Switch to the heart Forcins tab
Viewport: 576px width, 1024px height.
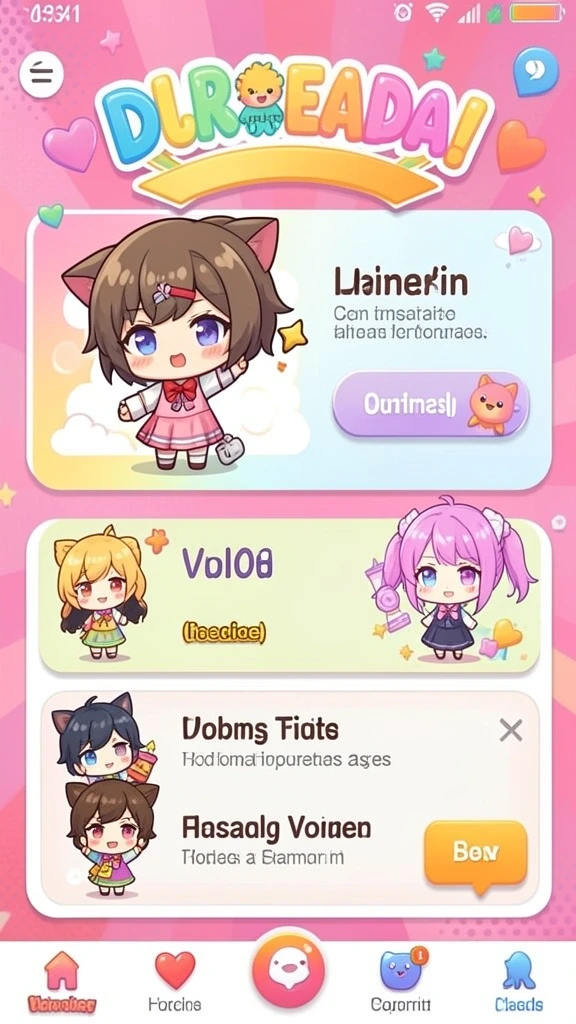[174, 980]
